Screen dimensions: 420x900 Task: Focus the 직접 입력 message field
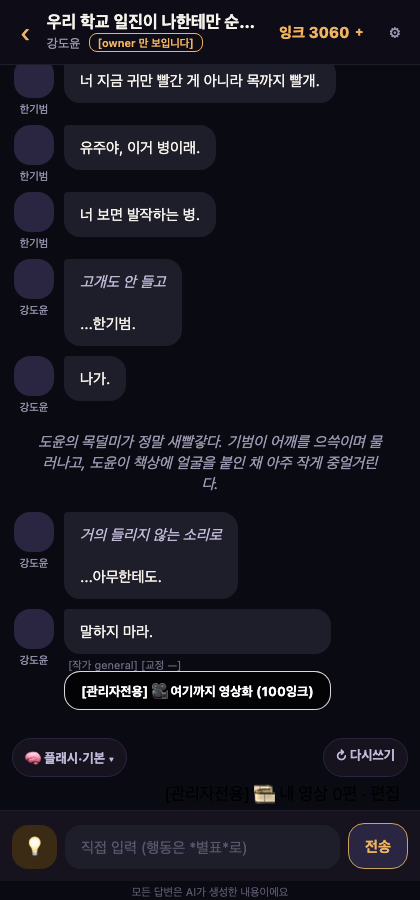(203, 847)
